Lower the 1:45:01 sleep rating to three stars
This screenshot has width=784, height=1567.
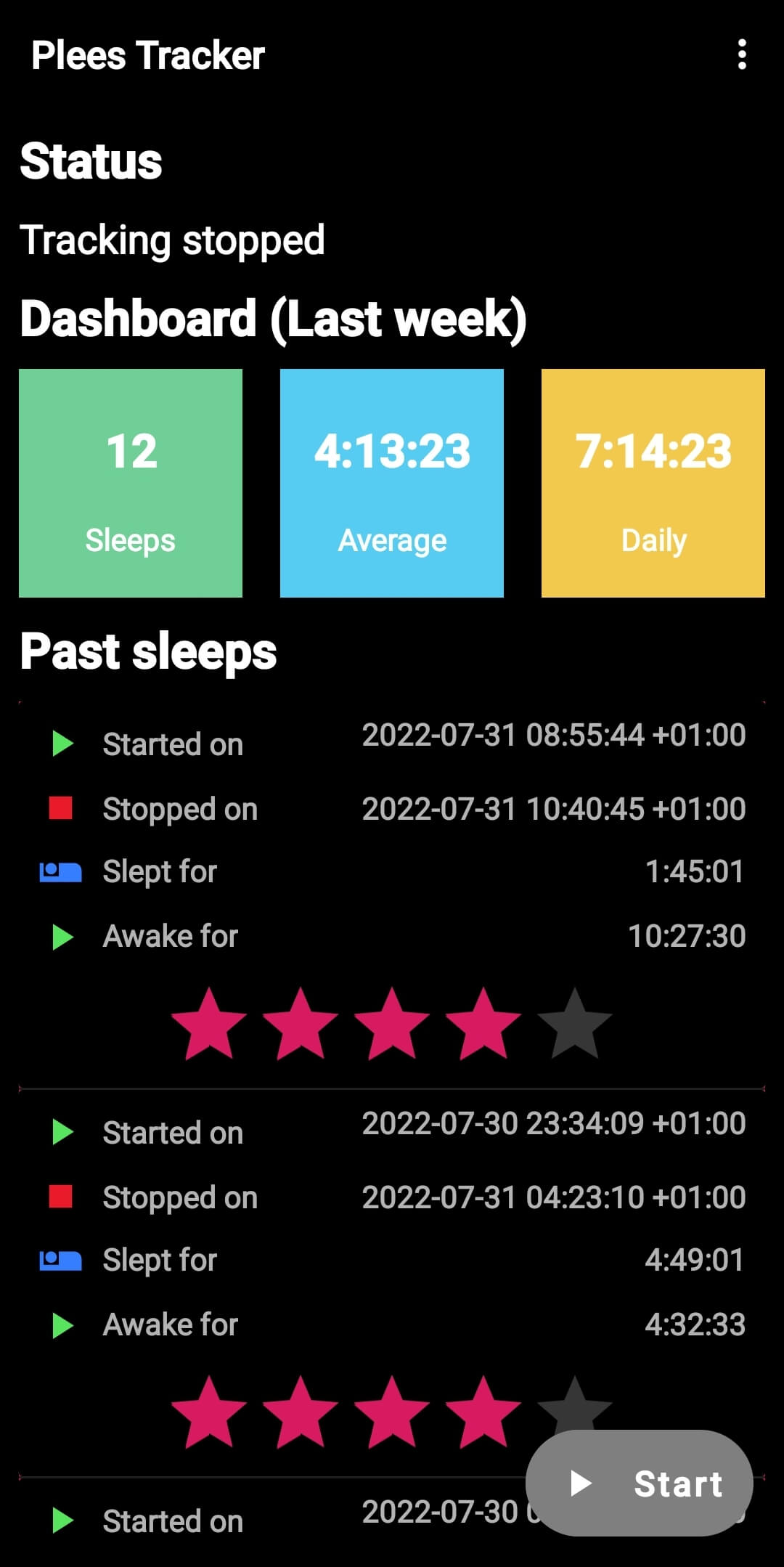click(392, 1025)
